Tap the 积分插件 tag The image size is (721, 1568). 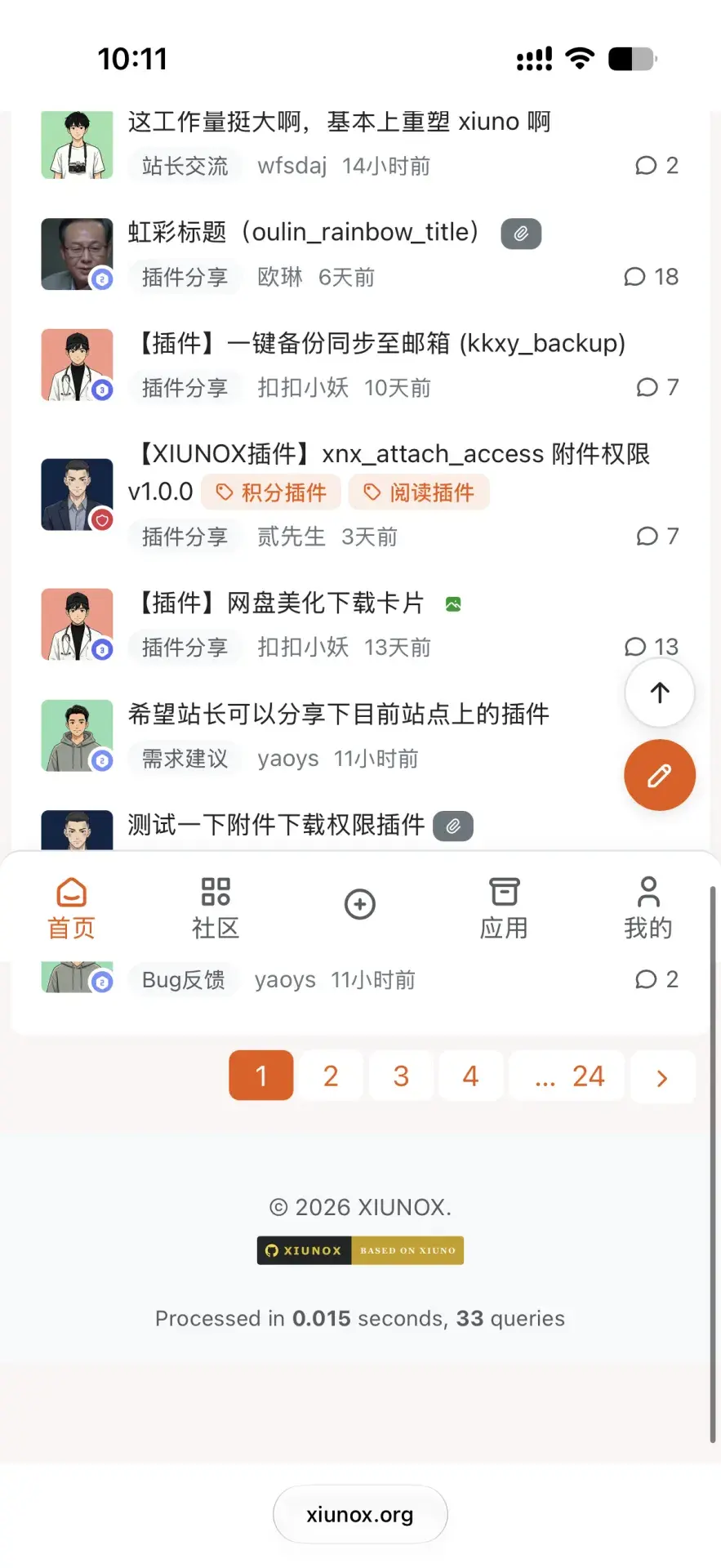(x=271, y=492)
